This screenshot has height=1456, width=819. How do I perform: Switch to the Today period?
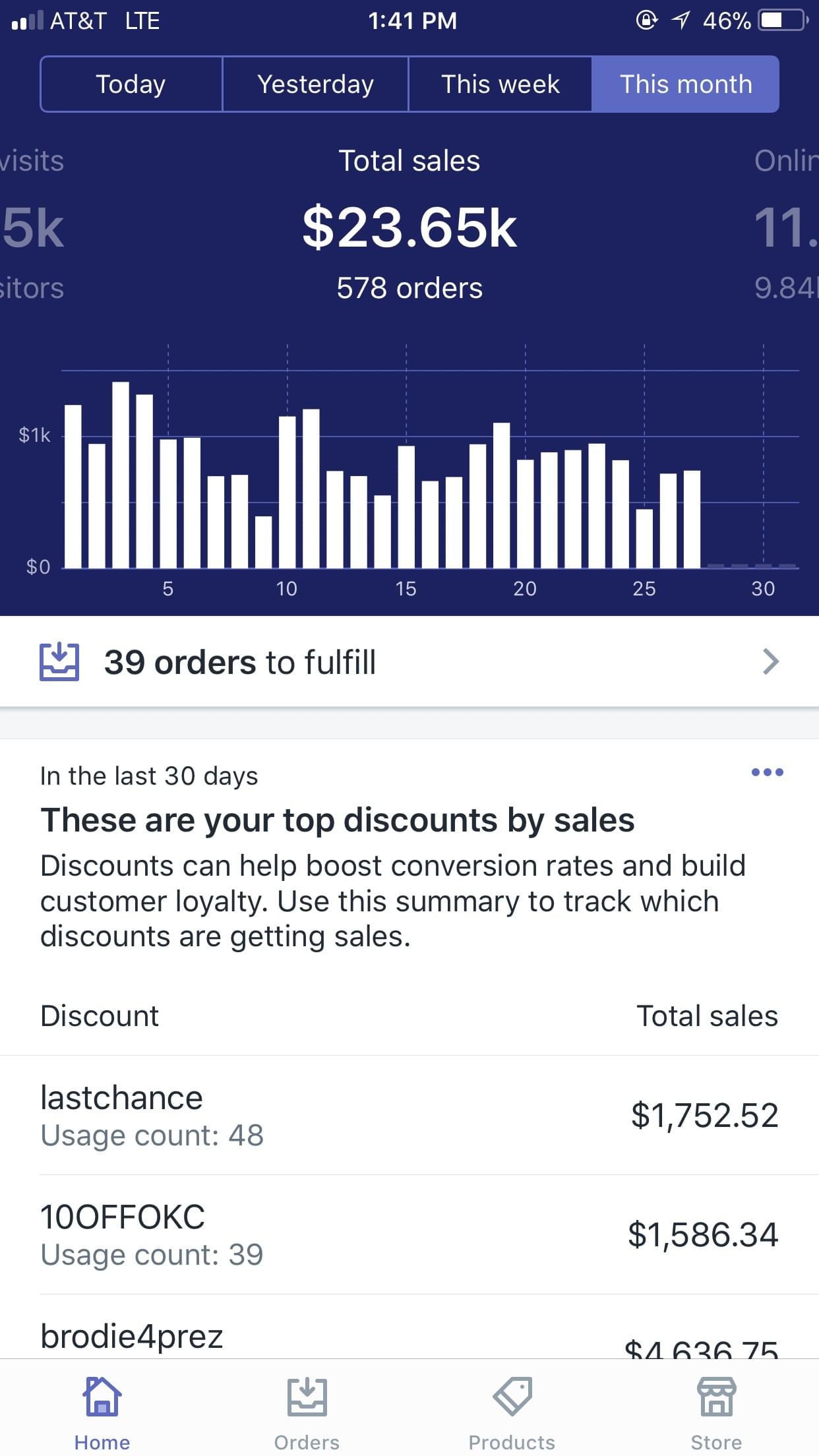coord(131,84)
